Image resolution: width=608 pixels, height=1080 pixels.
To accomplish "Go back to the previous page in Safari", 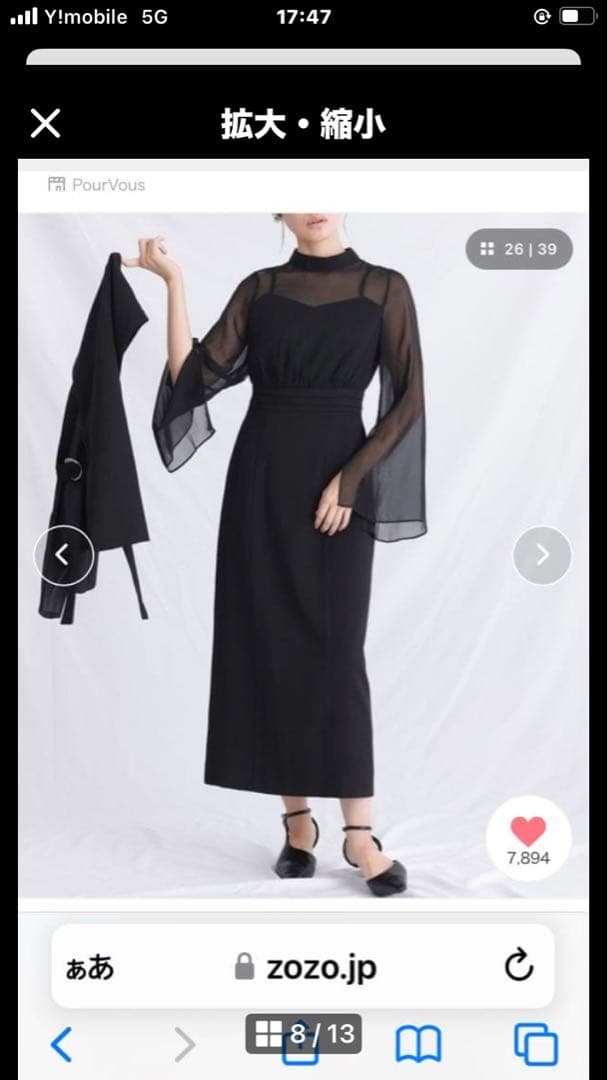I will pos(62,1045).
